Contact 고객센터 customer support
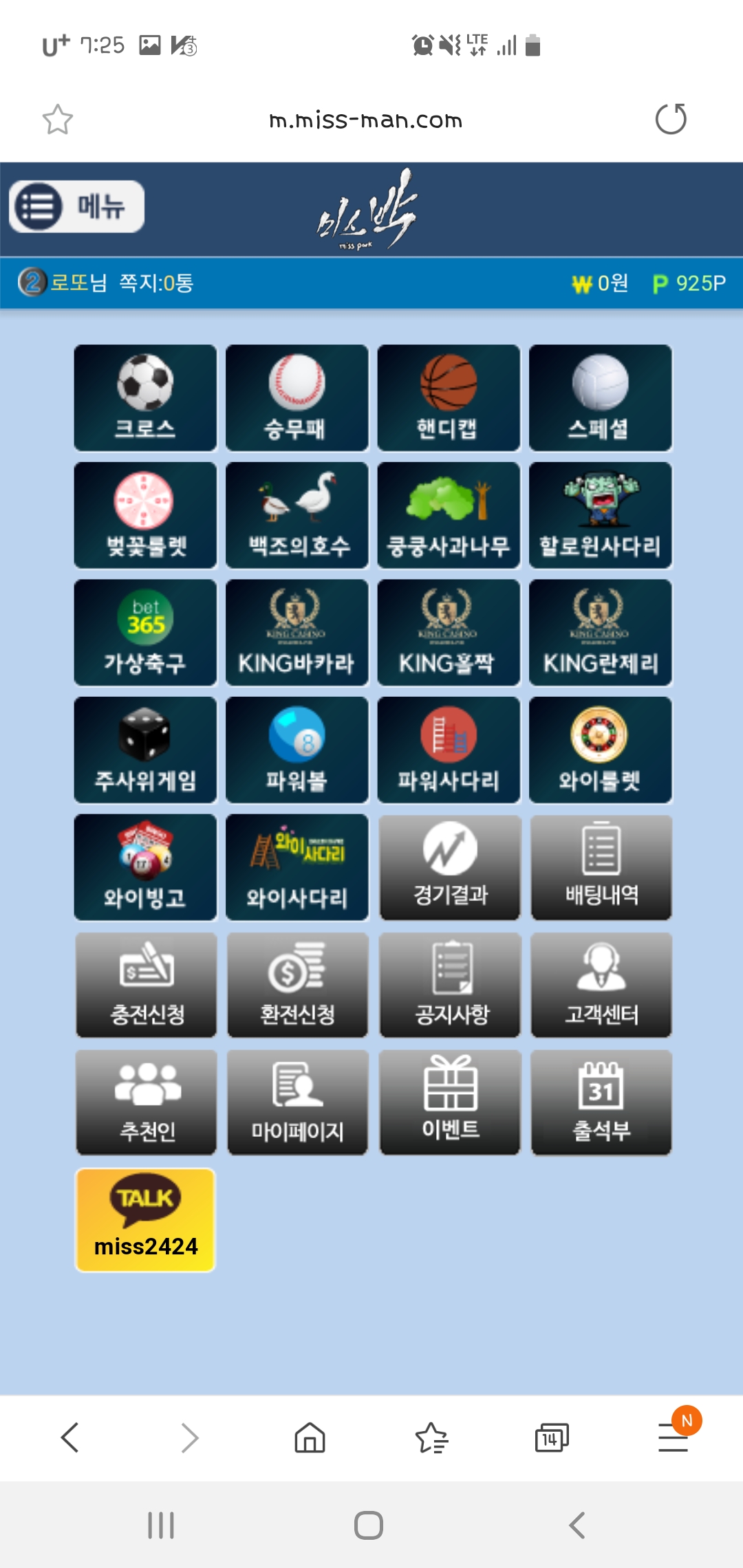Image resolution: width=743 pixels, height=1568 pixels. [601, 985]
